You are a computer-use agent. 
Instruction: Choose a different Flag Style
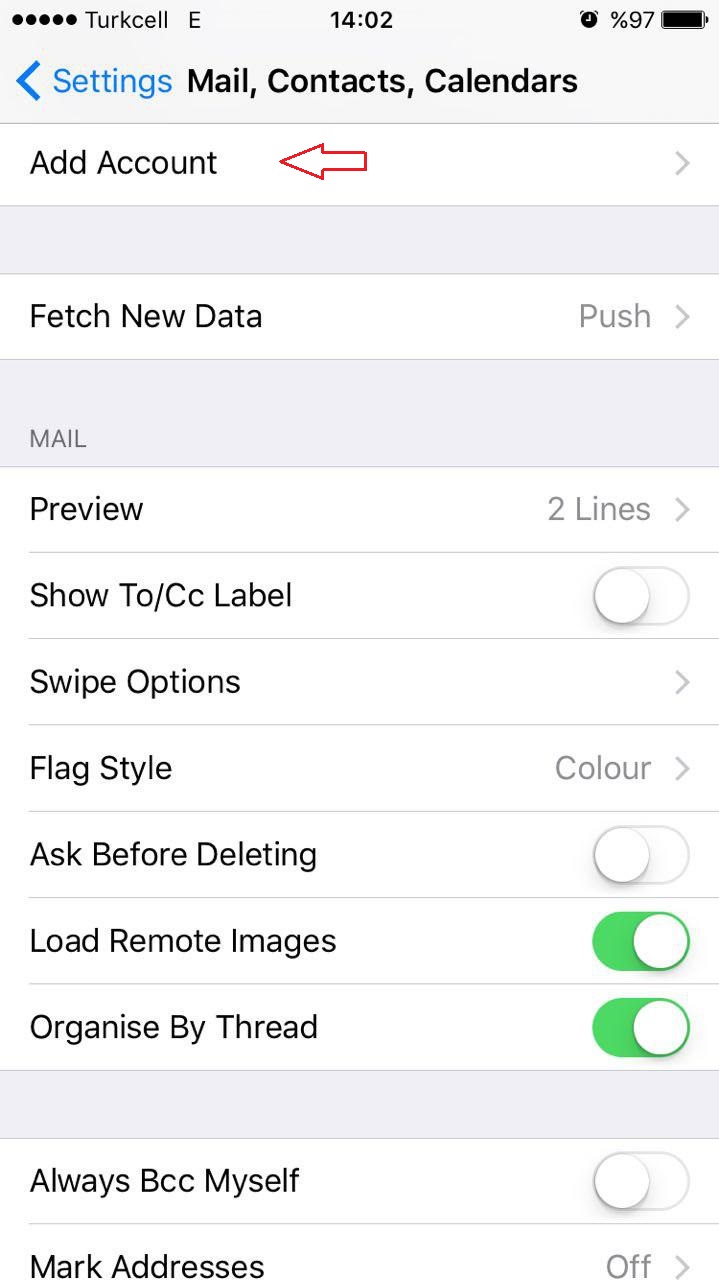point(359,769)
